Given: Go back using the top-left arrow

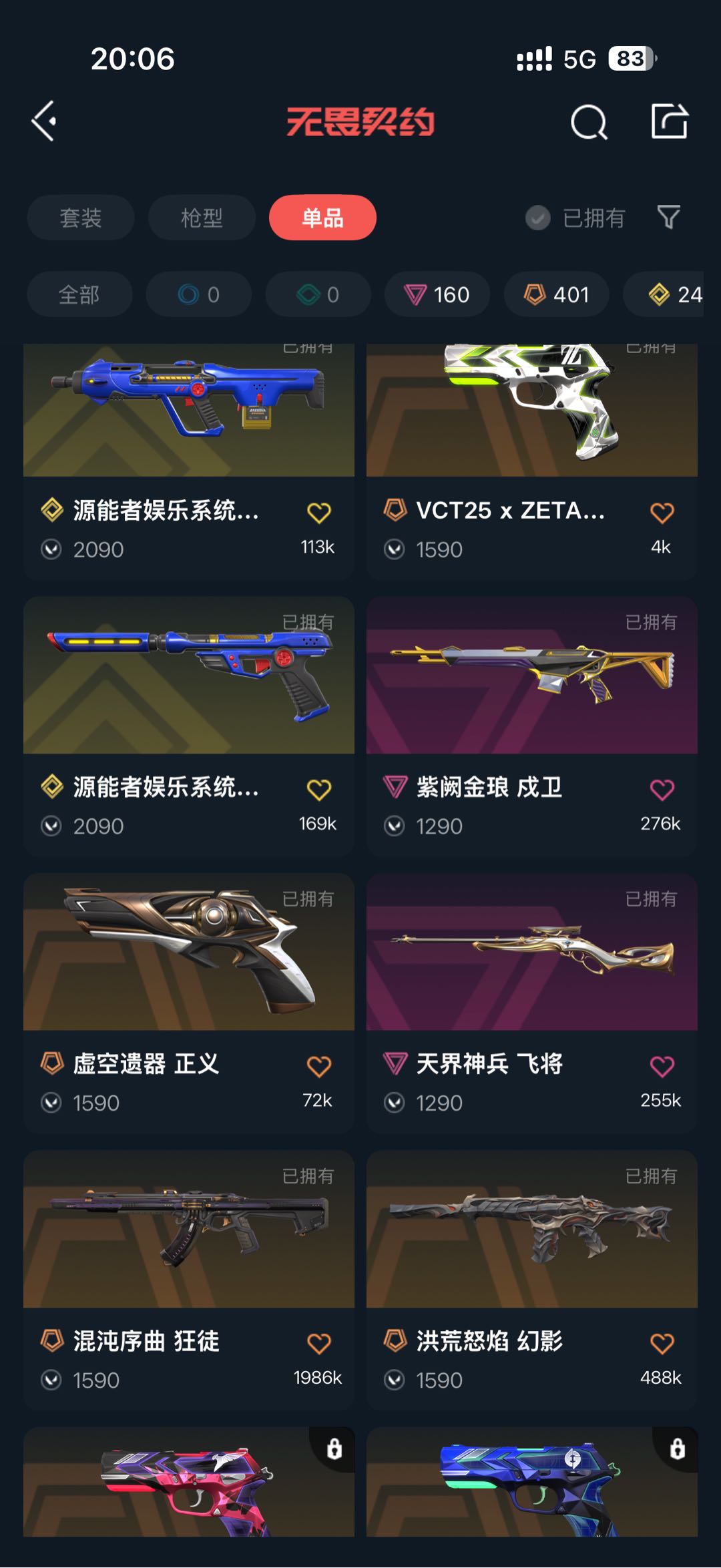Looking at the screenshot, I should click(45, 121).
